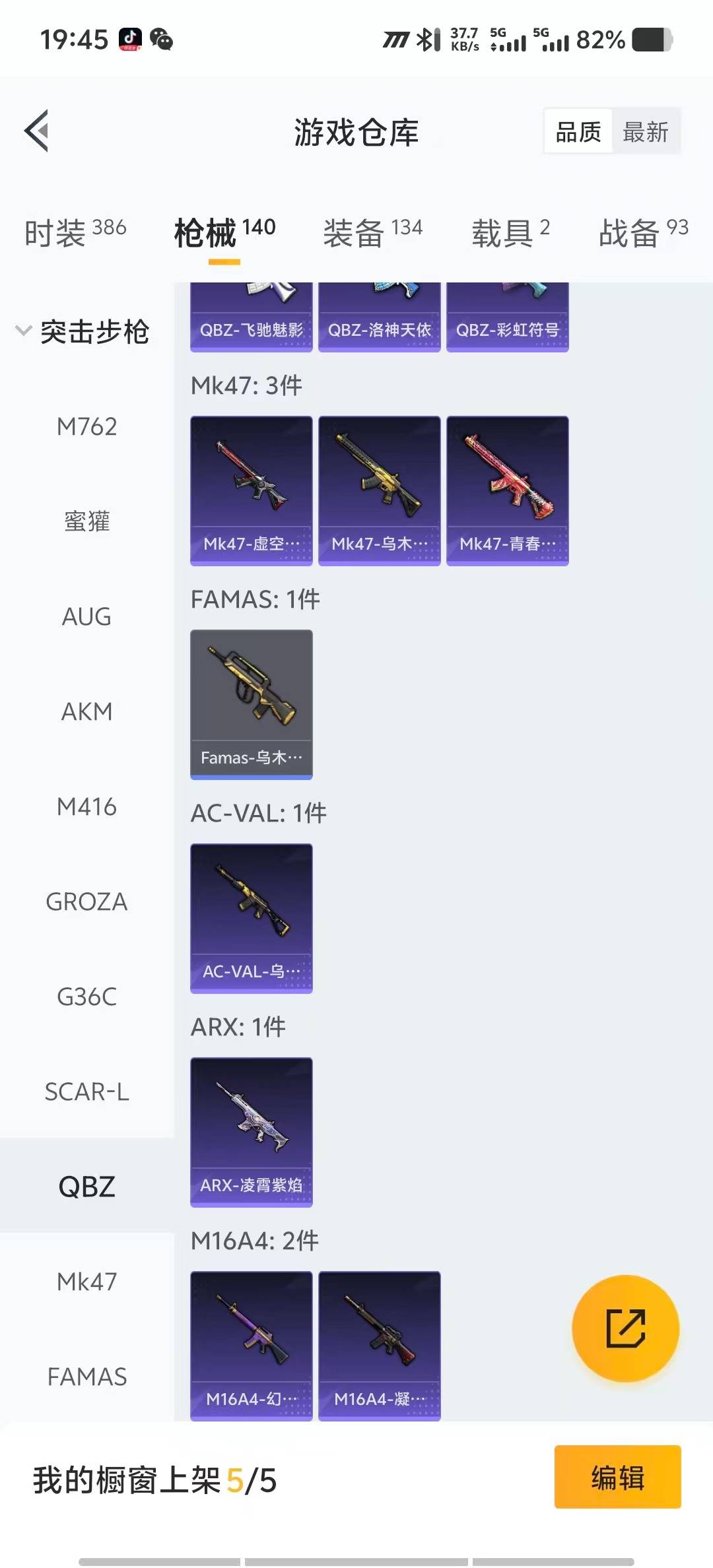View the M16A4-凝 skin card

pos(379,1345)
